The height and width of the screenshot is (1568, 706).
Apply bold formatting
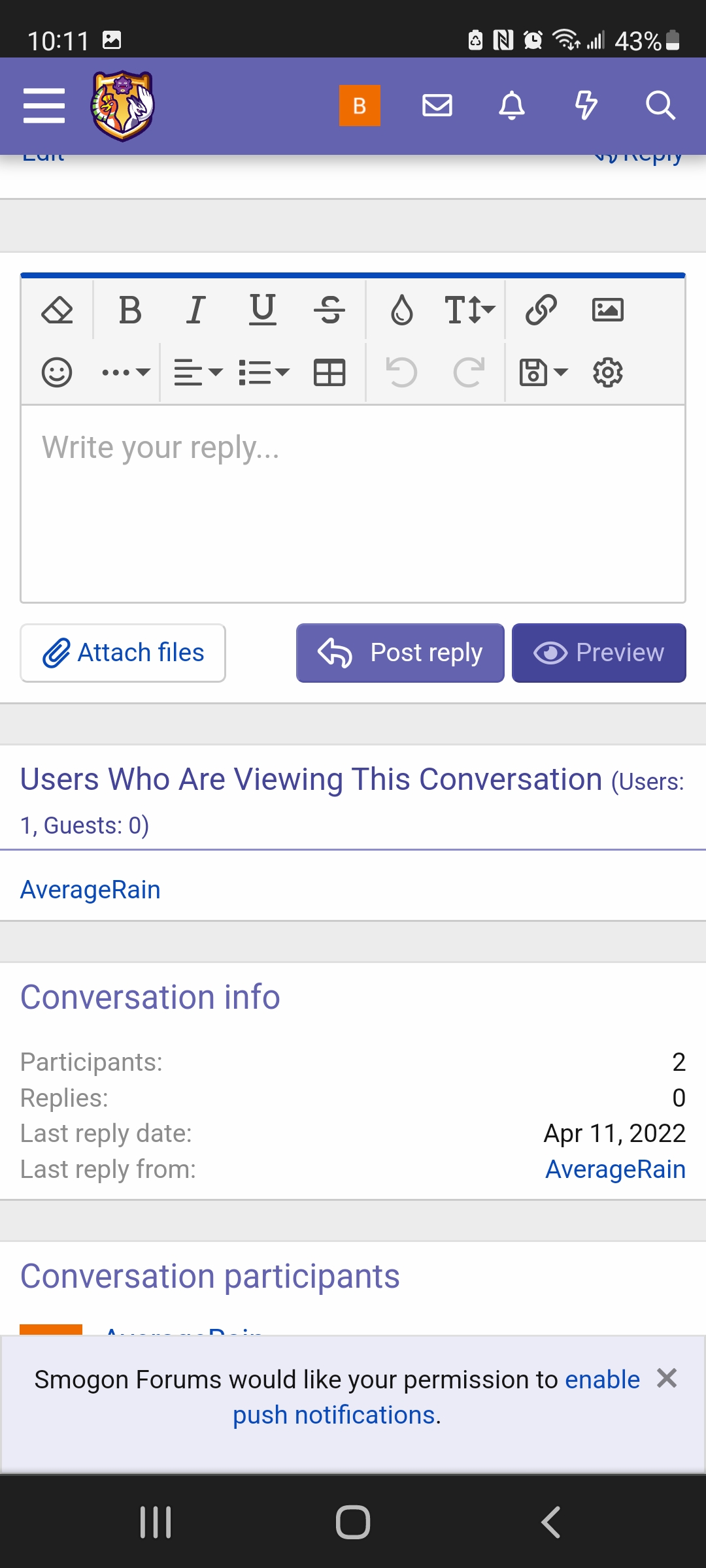pos(130,310)
